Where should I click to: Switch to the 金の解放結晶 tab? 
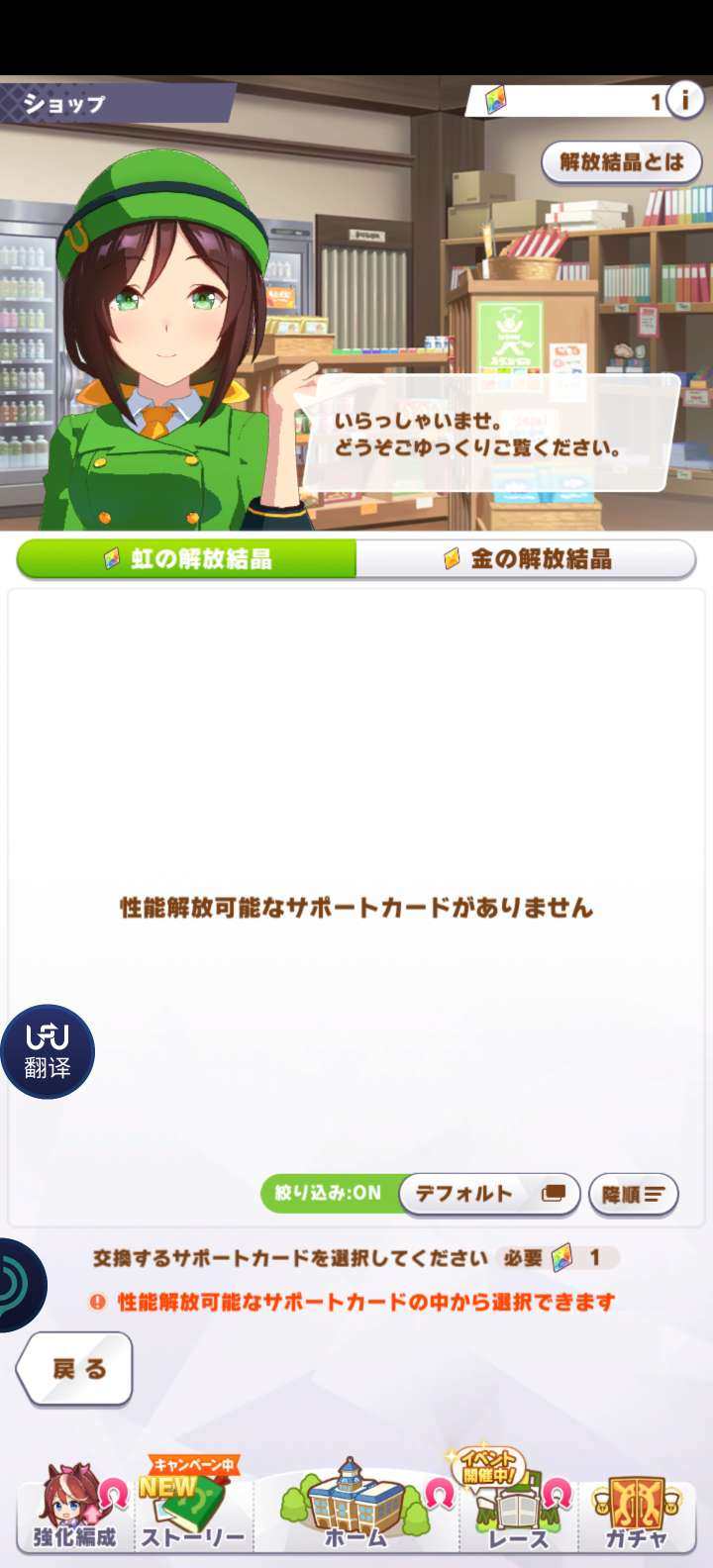526,559
